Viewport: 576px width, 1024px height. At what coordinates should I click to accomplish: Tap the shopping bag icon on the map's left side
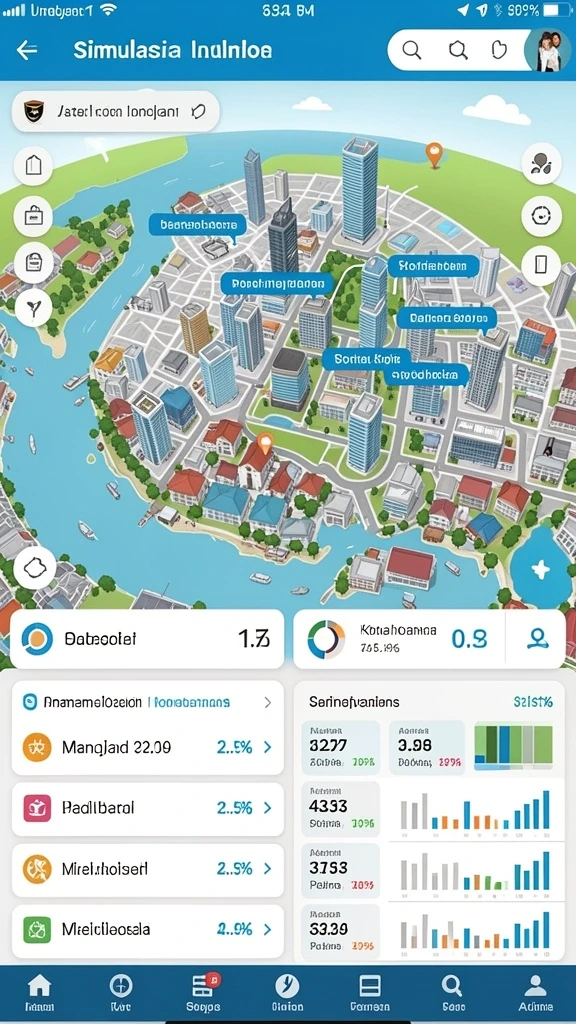(33, 216)
